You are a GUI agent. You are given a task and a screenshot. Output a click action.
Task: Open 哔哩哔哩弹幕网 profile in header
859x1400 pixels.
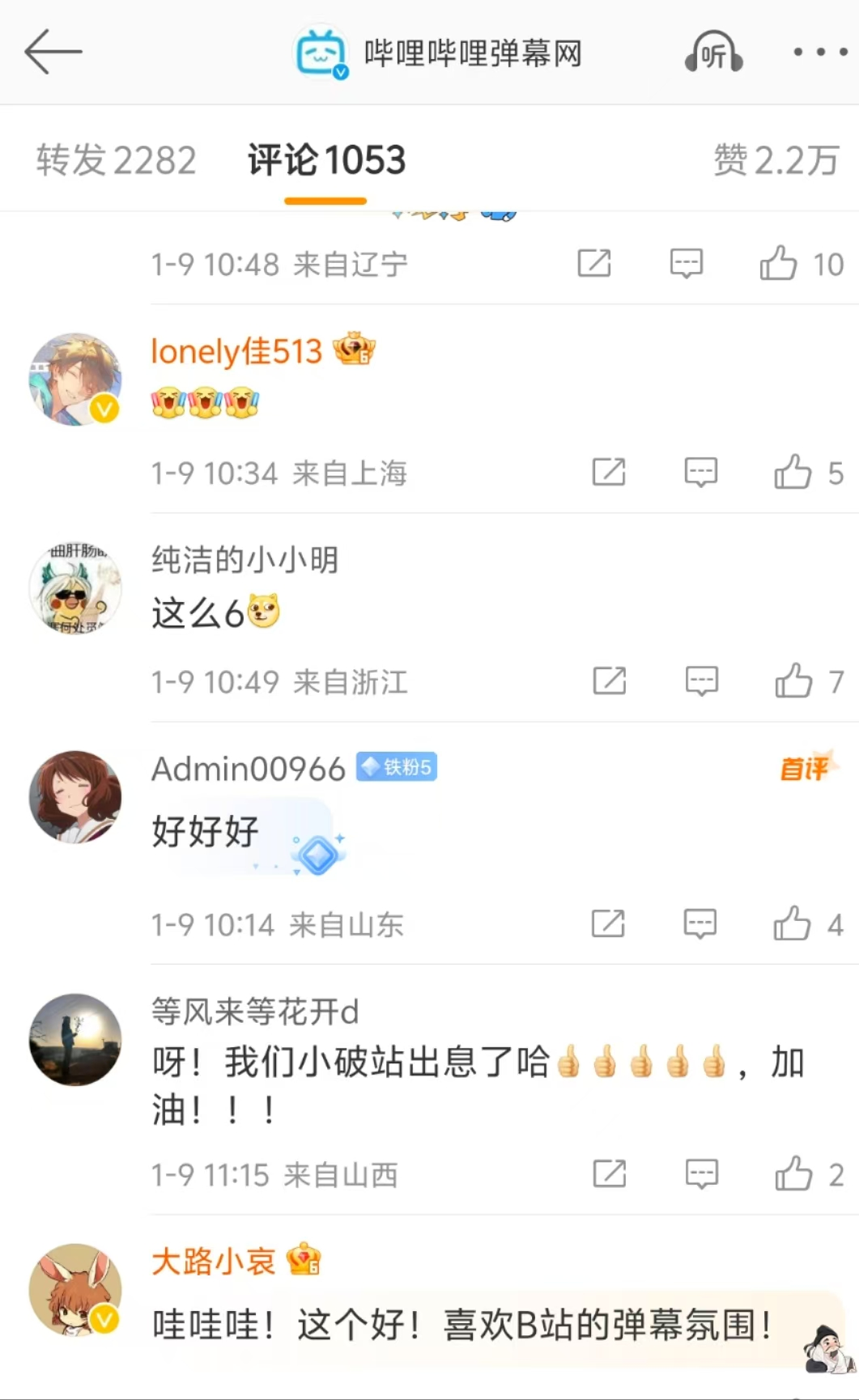437,53
